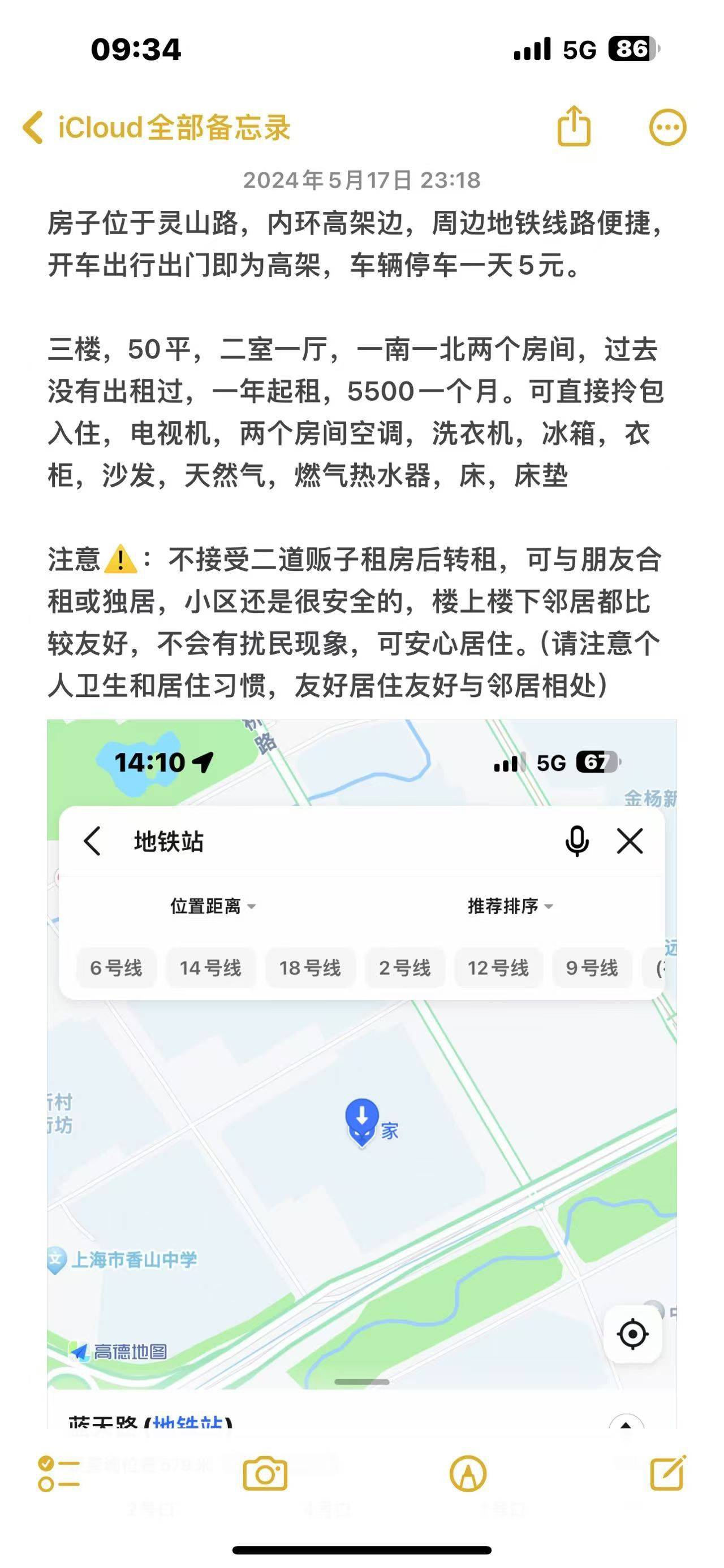Open the embedded map screenshot image
This screenshot has width=724, height=1568.
(x=361, y=1074)
